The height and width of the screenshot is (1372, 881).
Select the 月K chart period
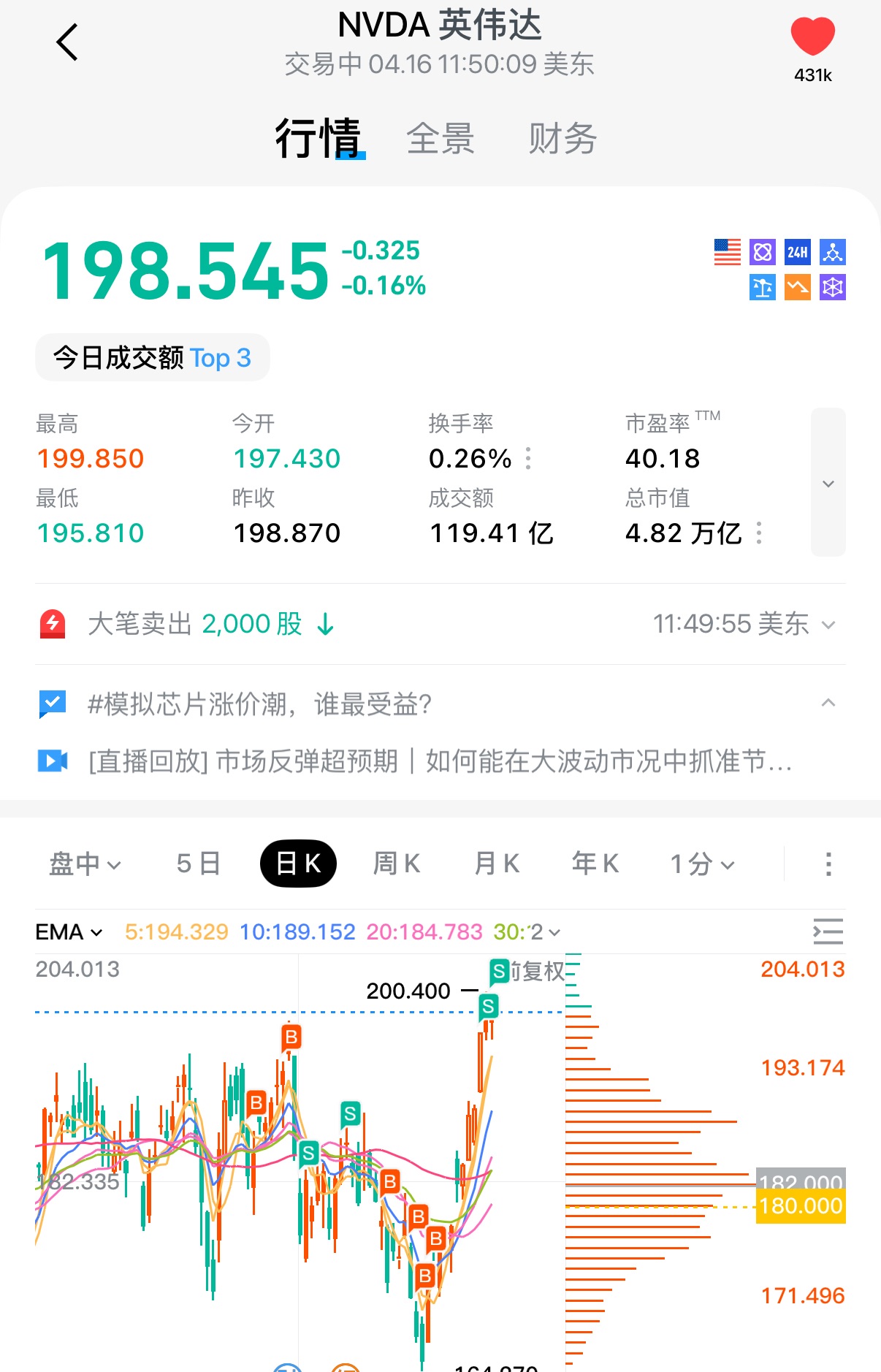(497, 864)
